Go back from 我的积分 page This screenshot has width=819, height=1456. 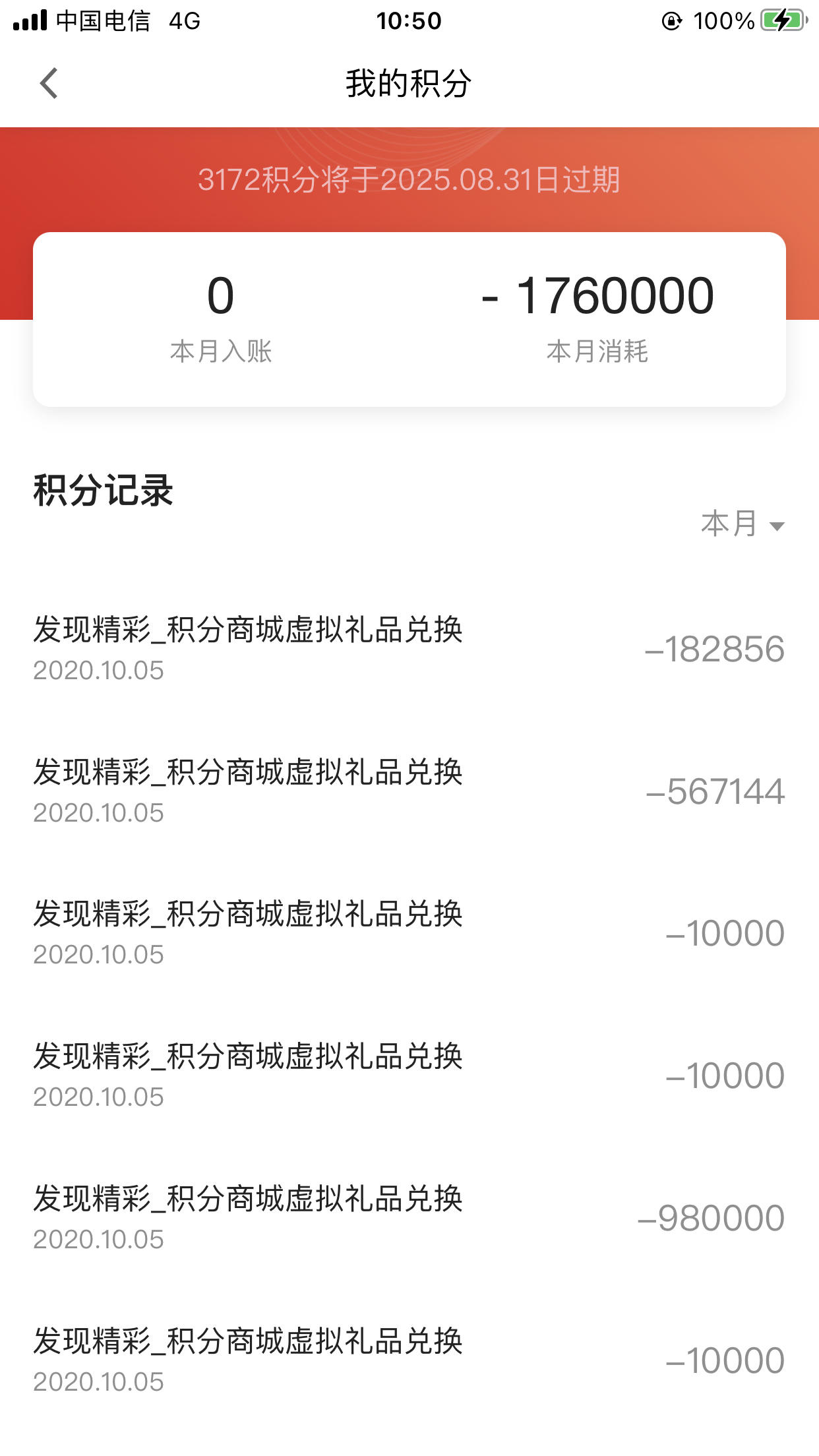pyautogui.click(x=49, y=83)
